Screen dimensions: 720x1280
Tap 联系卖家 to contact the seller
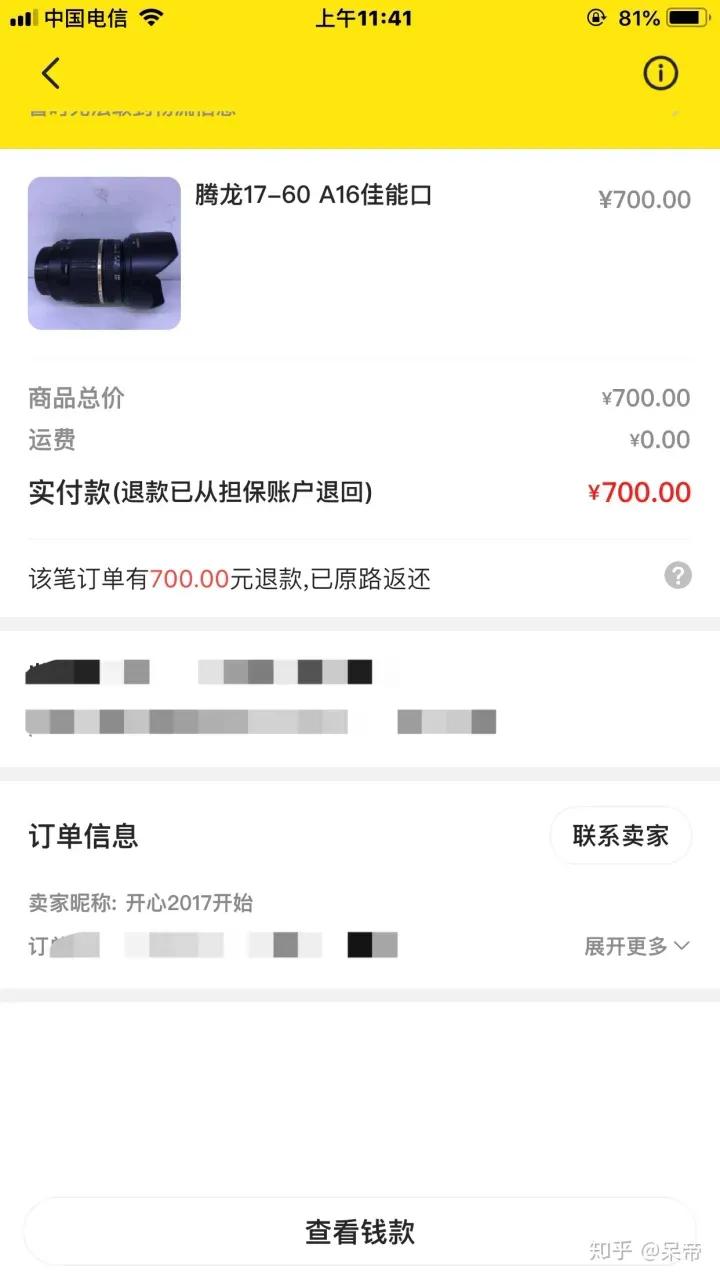(620, 836)
